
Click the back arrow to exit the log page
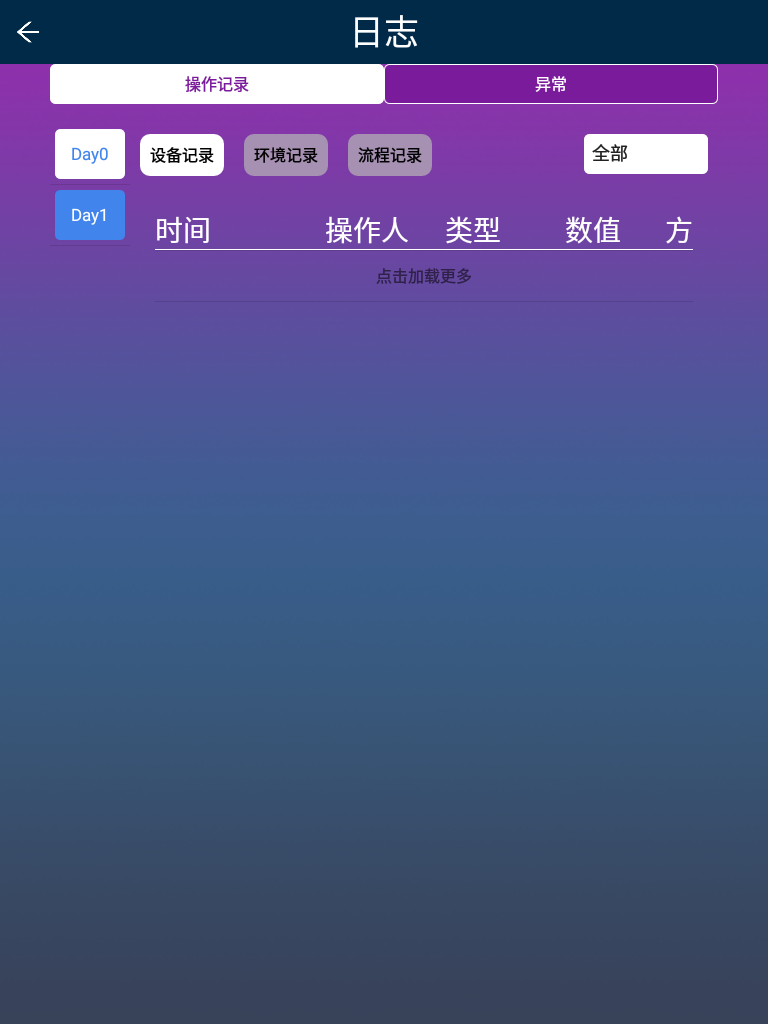pyautogui.click(x=28, y=32)
